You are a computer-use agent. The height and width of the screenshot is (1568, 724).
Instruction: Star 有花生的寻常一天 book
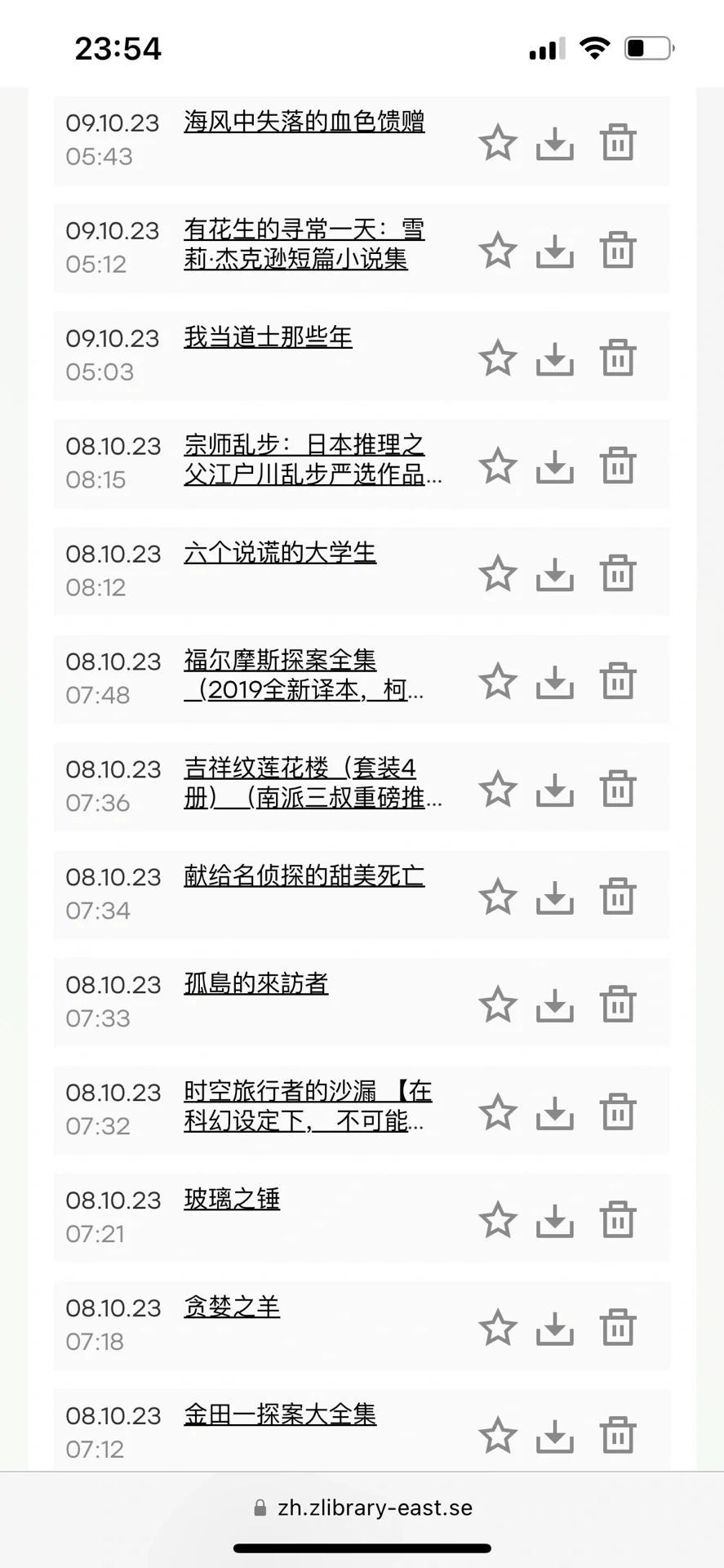(497, 250)
